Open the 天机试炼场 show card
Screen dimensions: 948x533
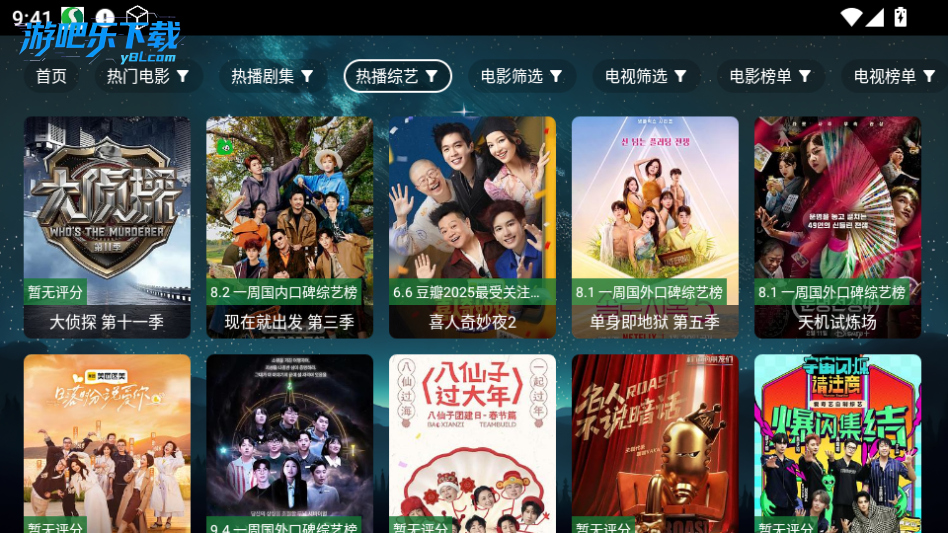837,227
